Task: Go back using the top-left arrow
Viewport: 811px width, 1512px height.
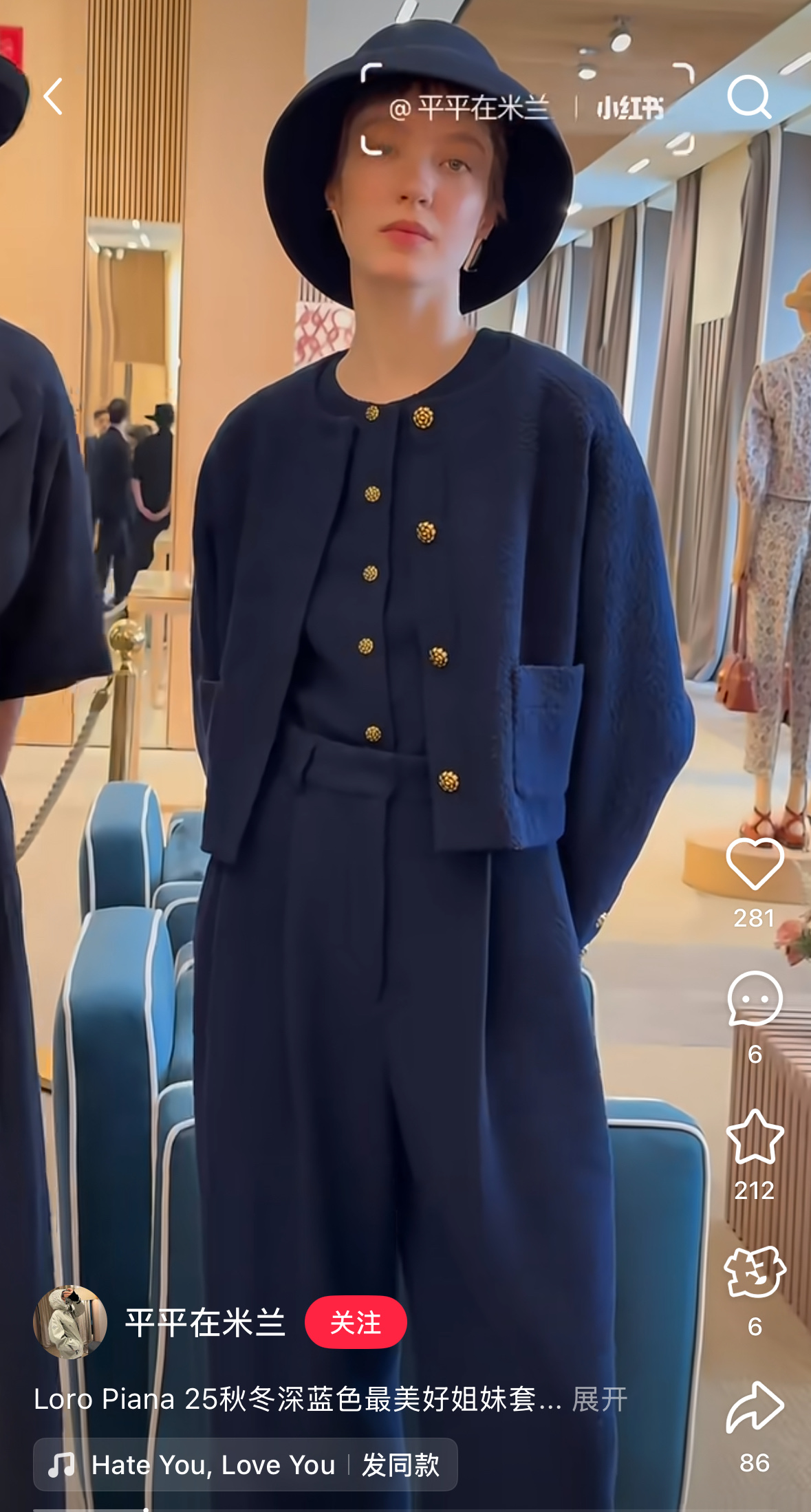Action: (x=54, y=96)
